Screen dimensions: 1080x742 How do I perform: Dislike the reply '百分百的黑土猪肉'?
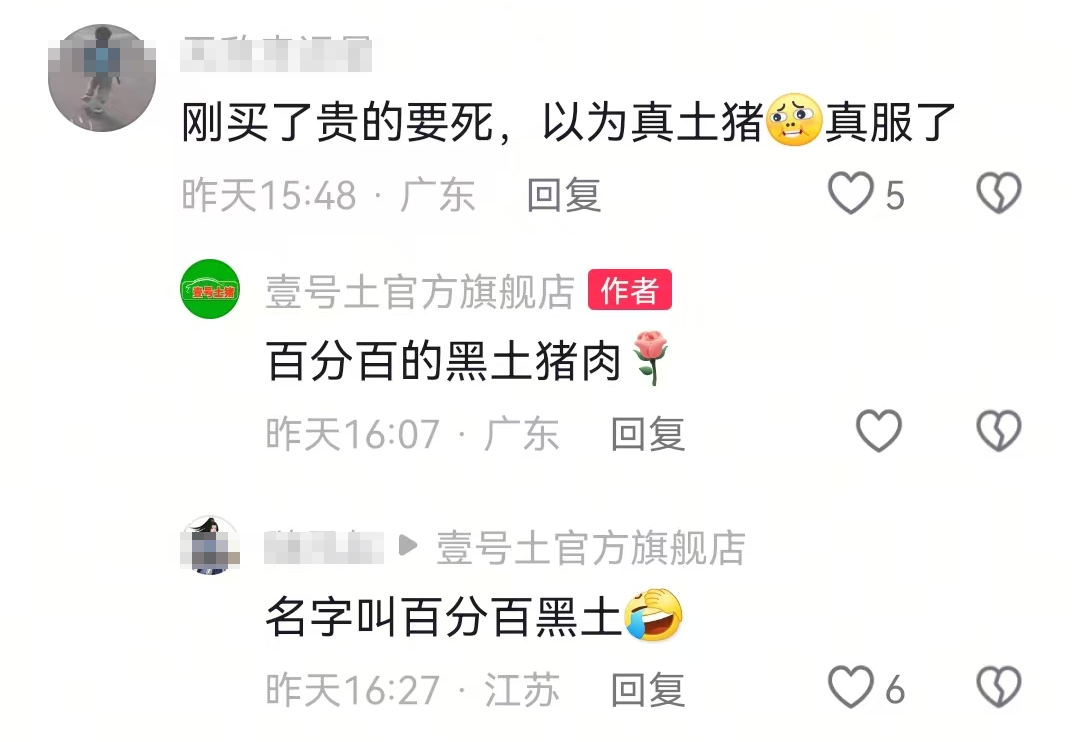(998, 432)
